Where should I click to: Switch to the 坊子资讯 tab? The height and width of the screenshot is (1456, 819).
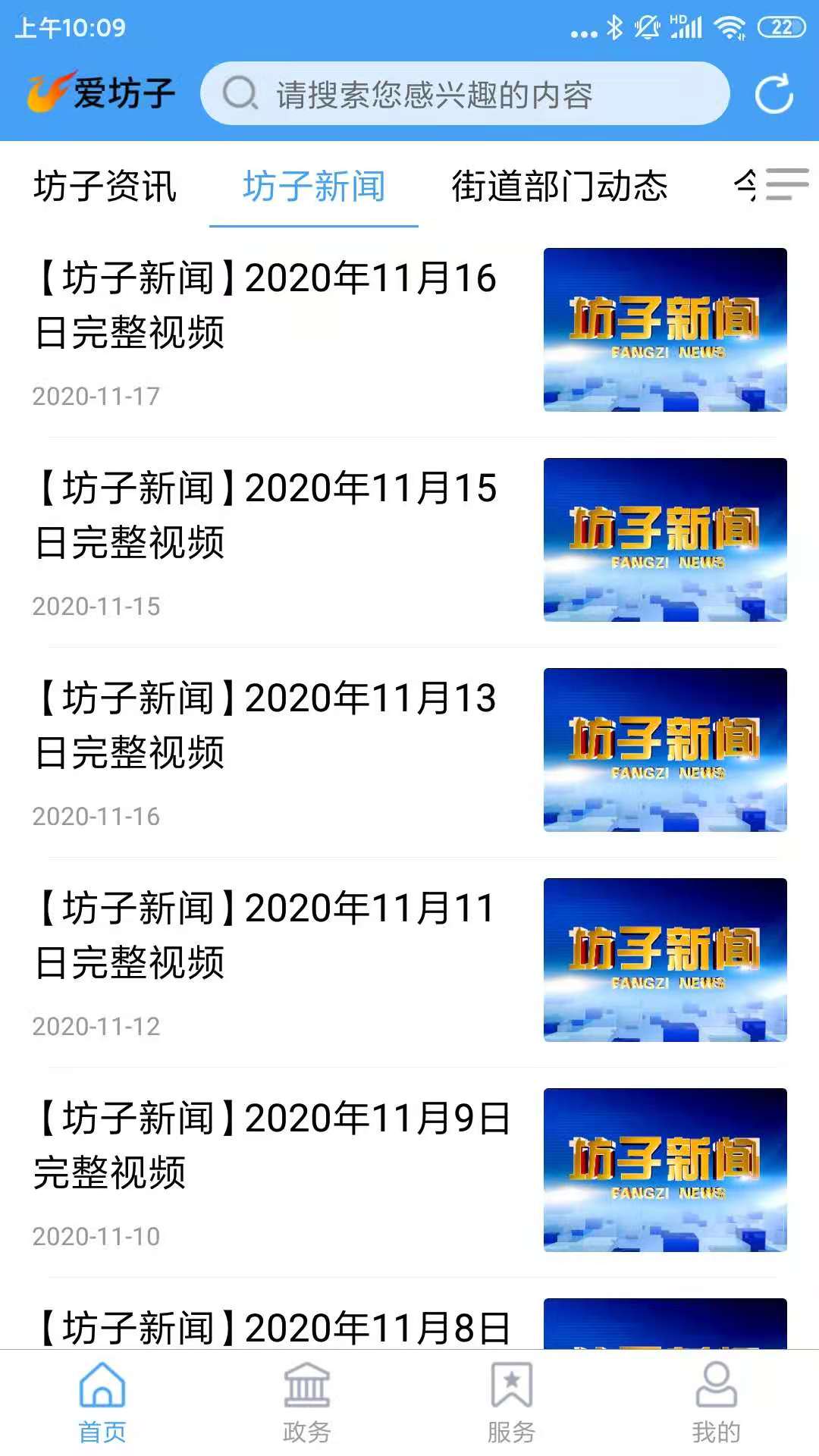pos(104,187)
